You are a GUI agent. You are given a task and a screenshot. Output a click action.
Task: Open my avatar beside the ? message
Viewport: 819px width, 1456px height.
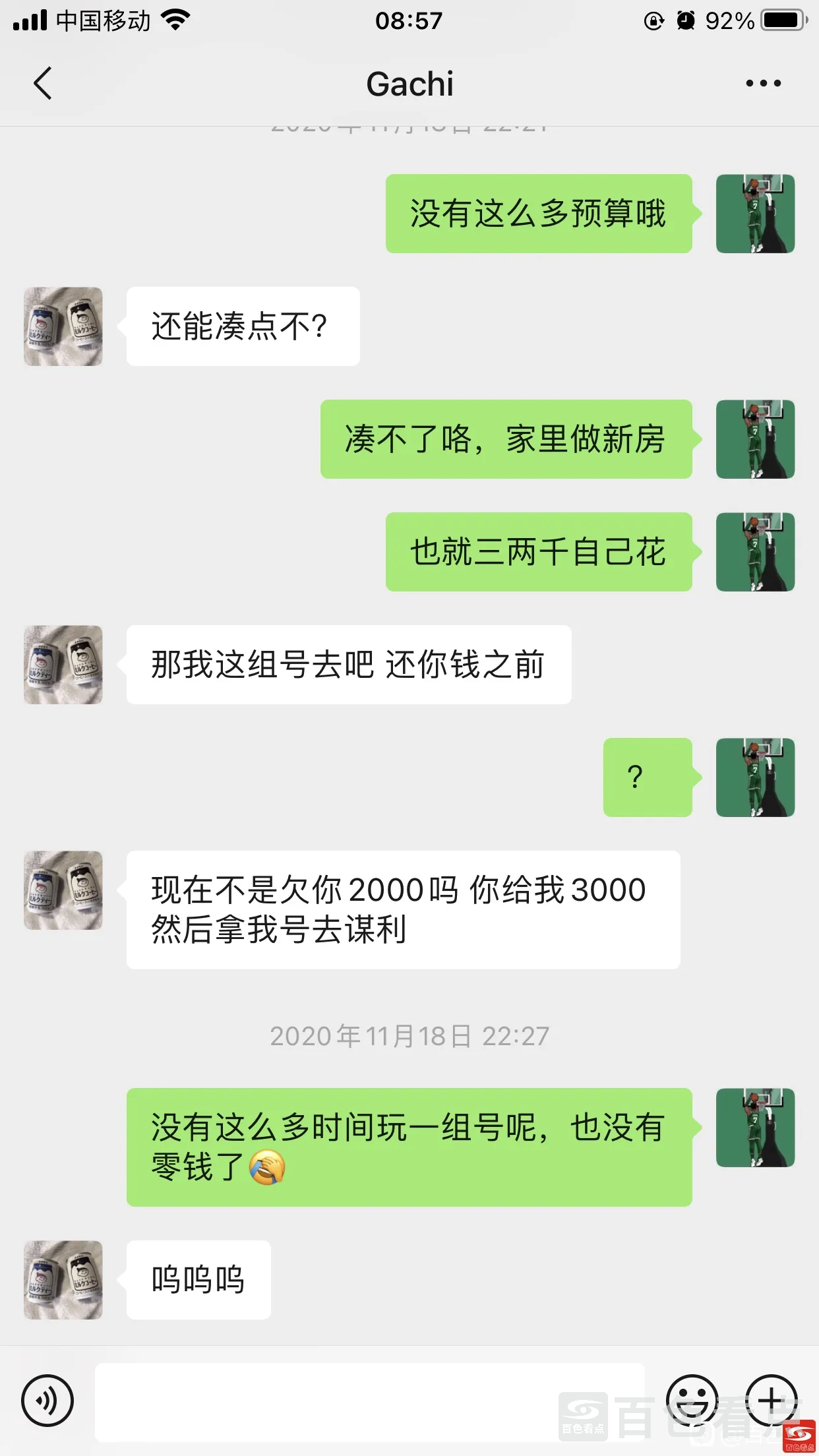pos(755,777)
